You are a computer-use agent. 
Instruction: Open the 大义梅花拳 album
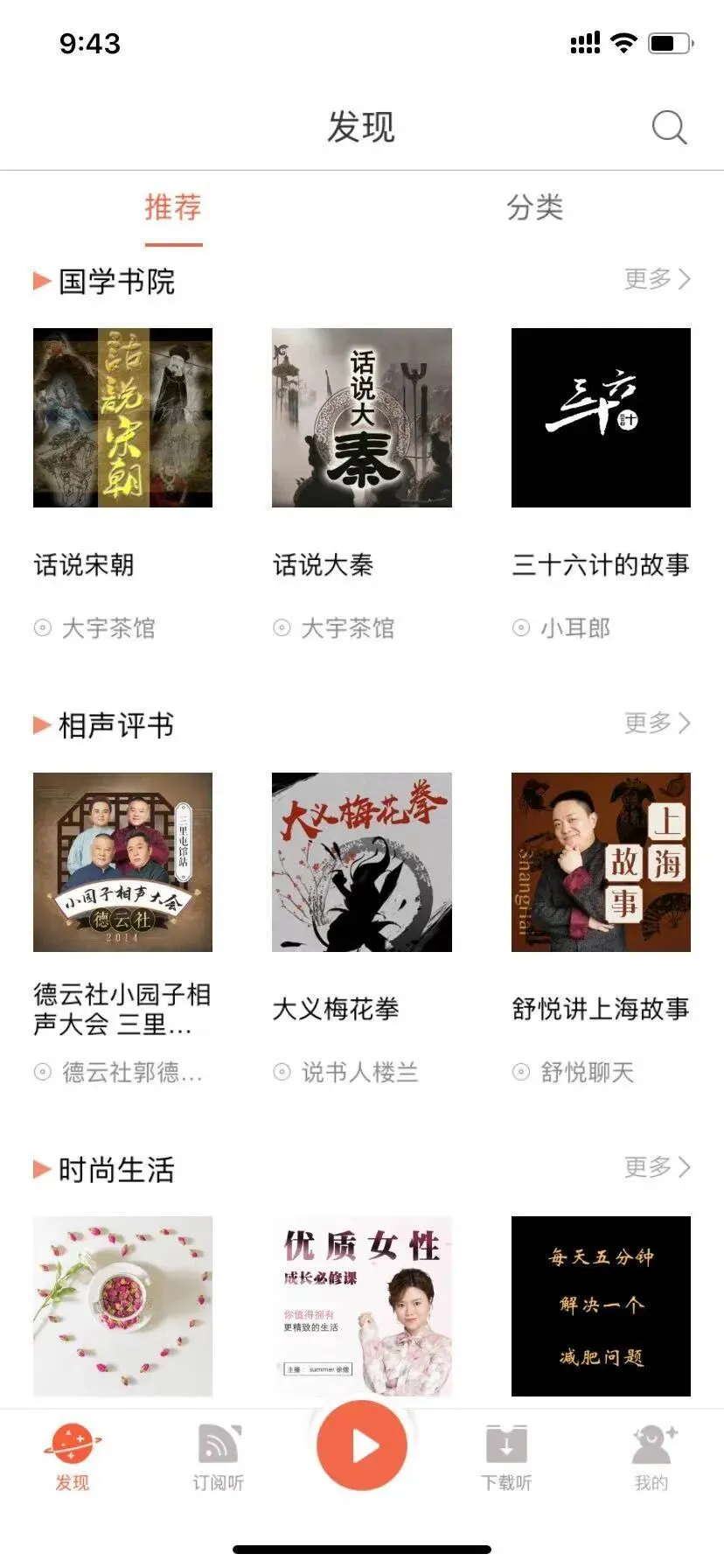coord(361,862)
